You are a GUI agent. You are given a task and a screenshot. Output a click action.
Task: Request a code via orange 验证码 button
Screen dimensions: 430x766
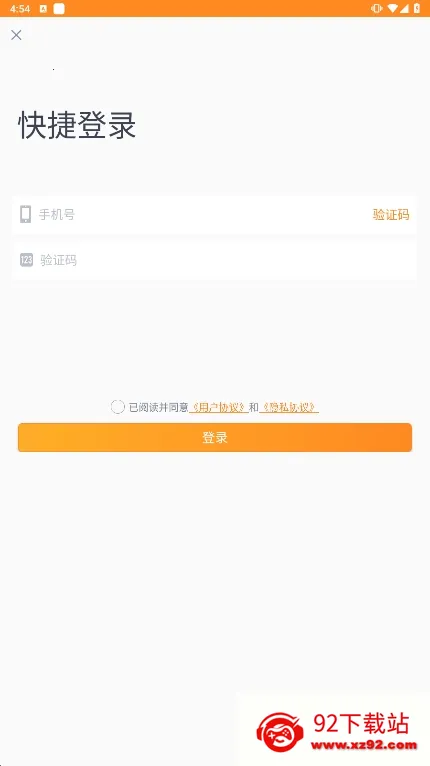point(391,214)
